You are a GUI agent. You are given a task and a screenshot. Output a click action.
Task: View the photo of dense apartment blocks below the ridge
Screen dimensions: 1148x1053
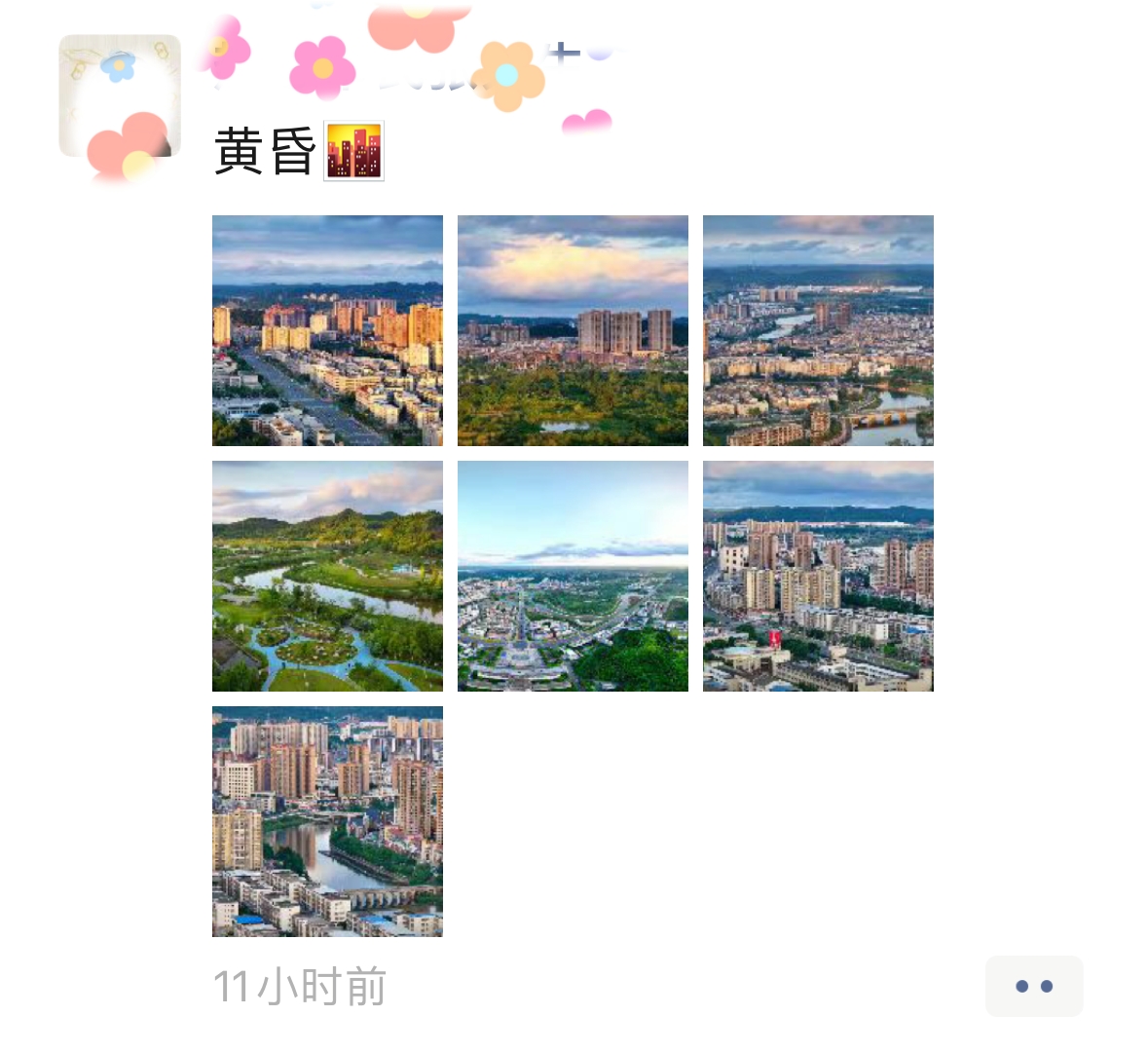pos(818,576)
